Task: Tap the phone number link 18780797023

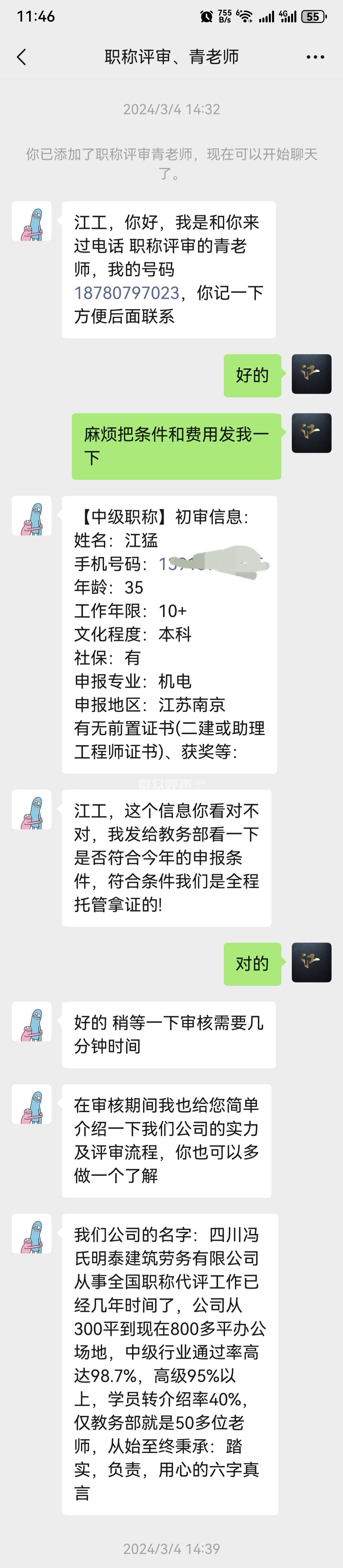Action: (127, 293)
